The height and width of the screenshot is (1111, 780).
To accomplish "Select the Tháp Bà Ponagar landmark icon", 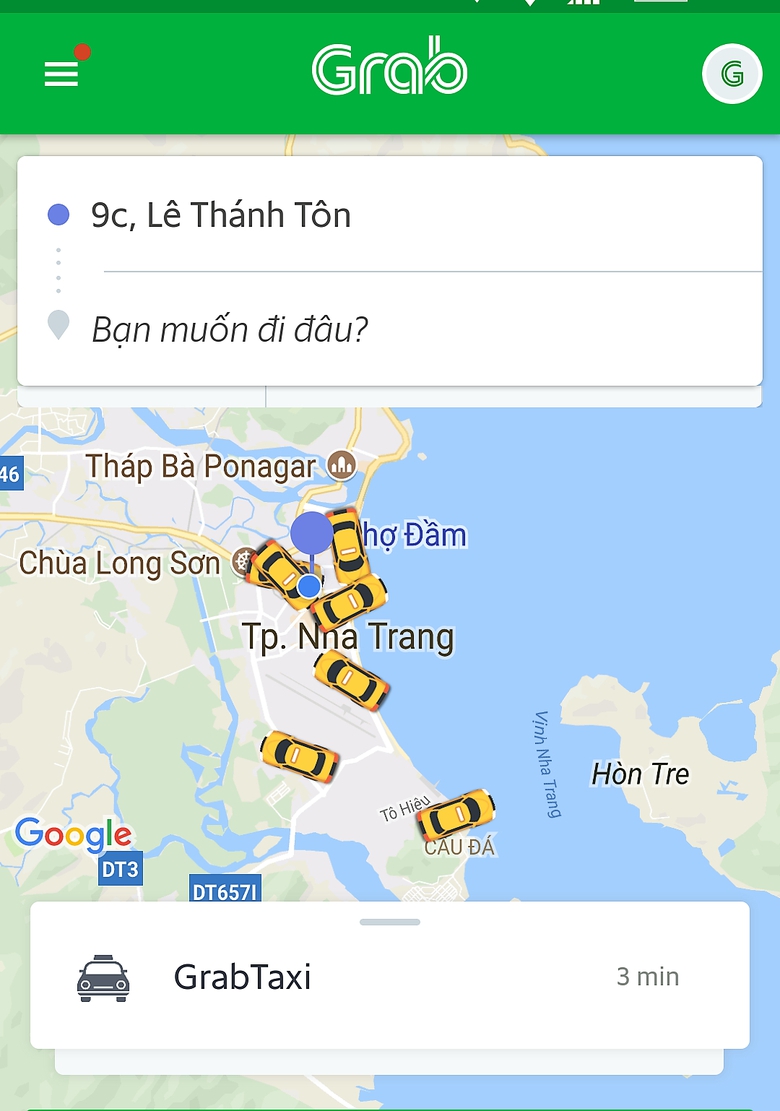I will coord(342,464).
